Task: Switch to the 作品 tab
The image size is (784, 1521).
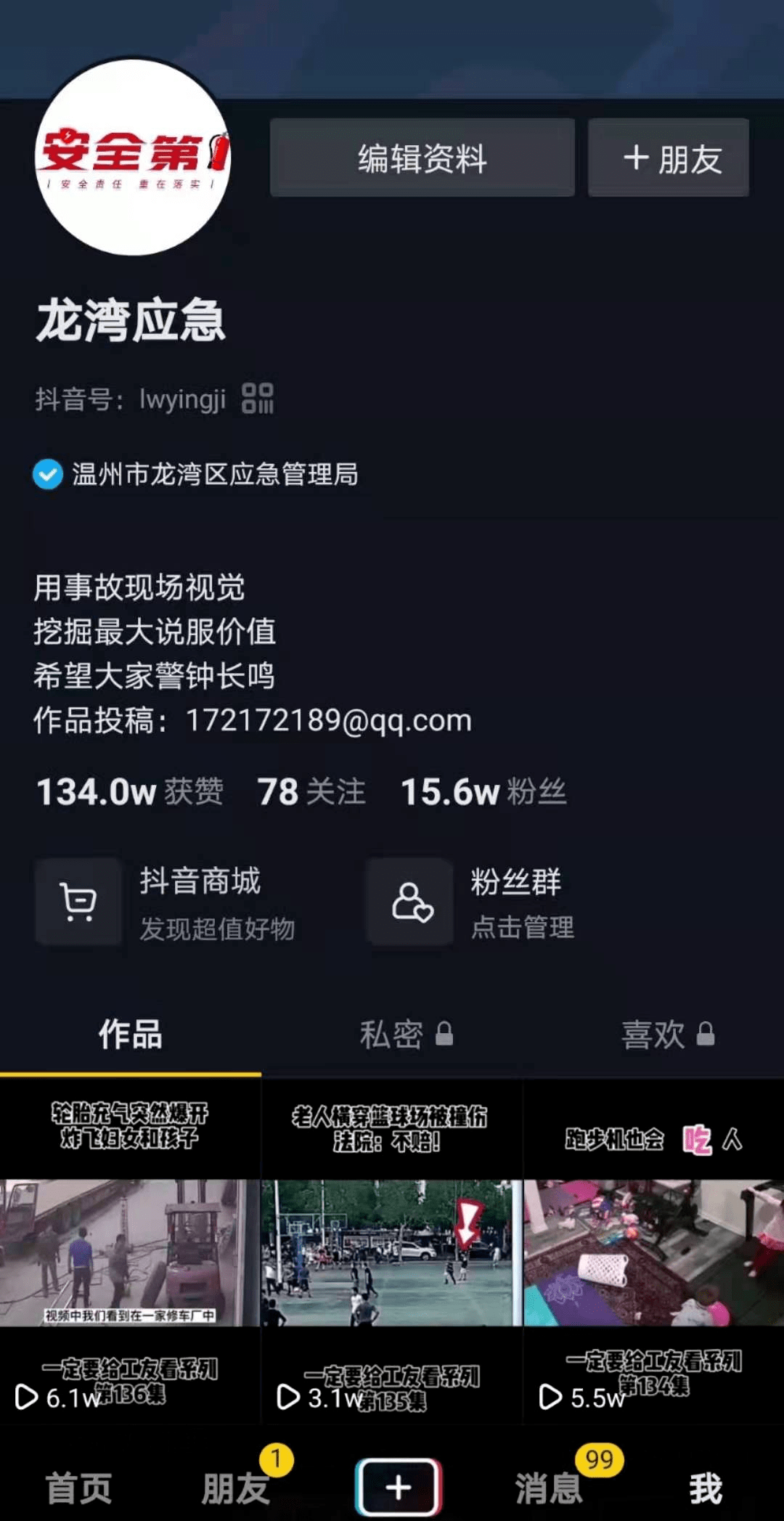Action: [x=131, y=1035]
